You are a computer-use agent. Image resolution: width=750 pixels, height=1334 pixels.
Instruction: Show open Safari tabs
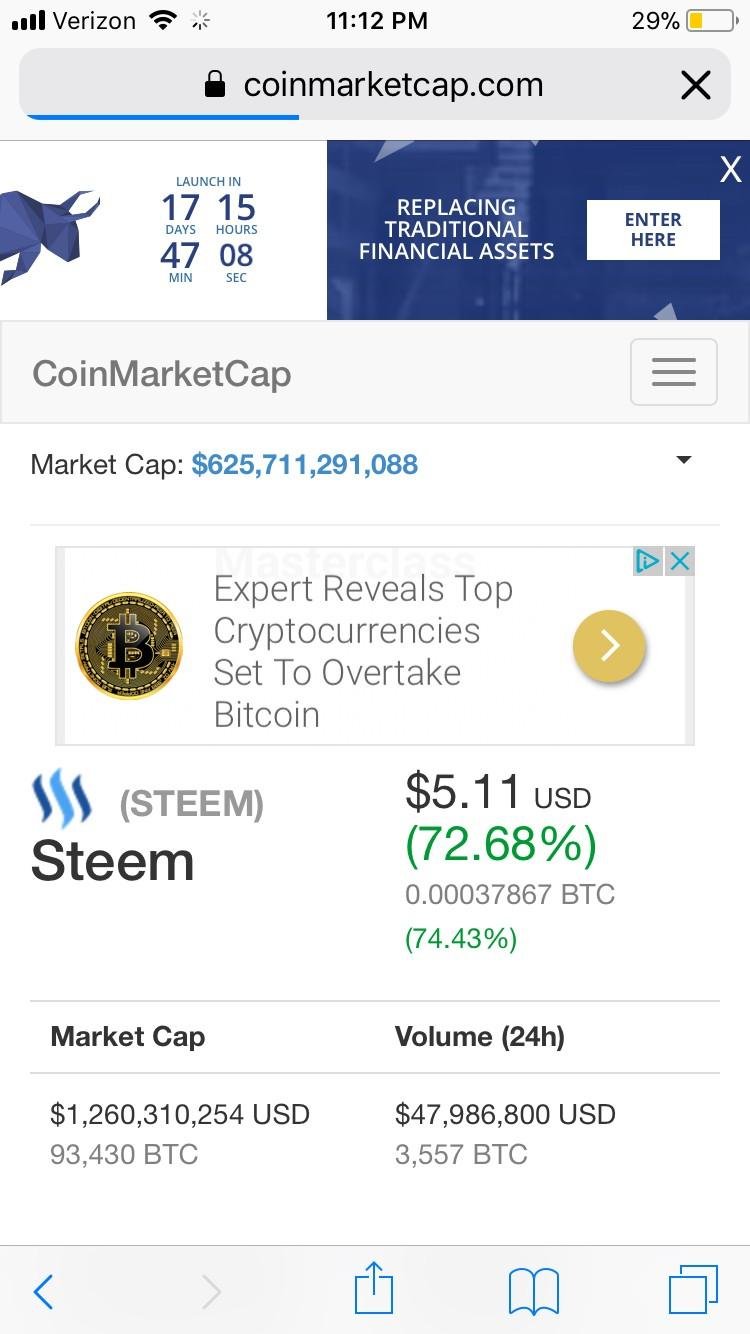(693, 1290)
